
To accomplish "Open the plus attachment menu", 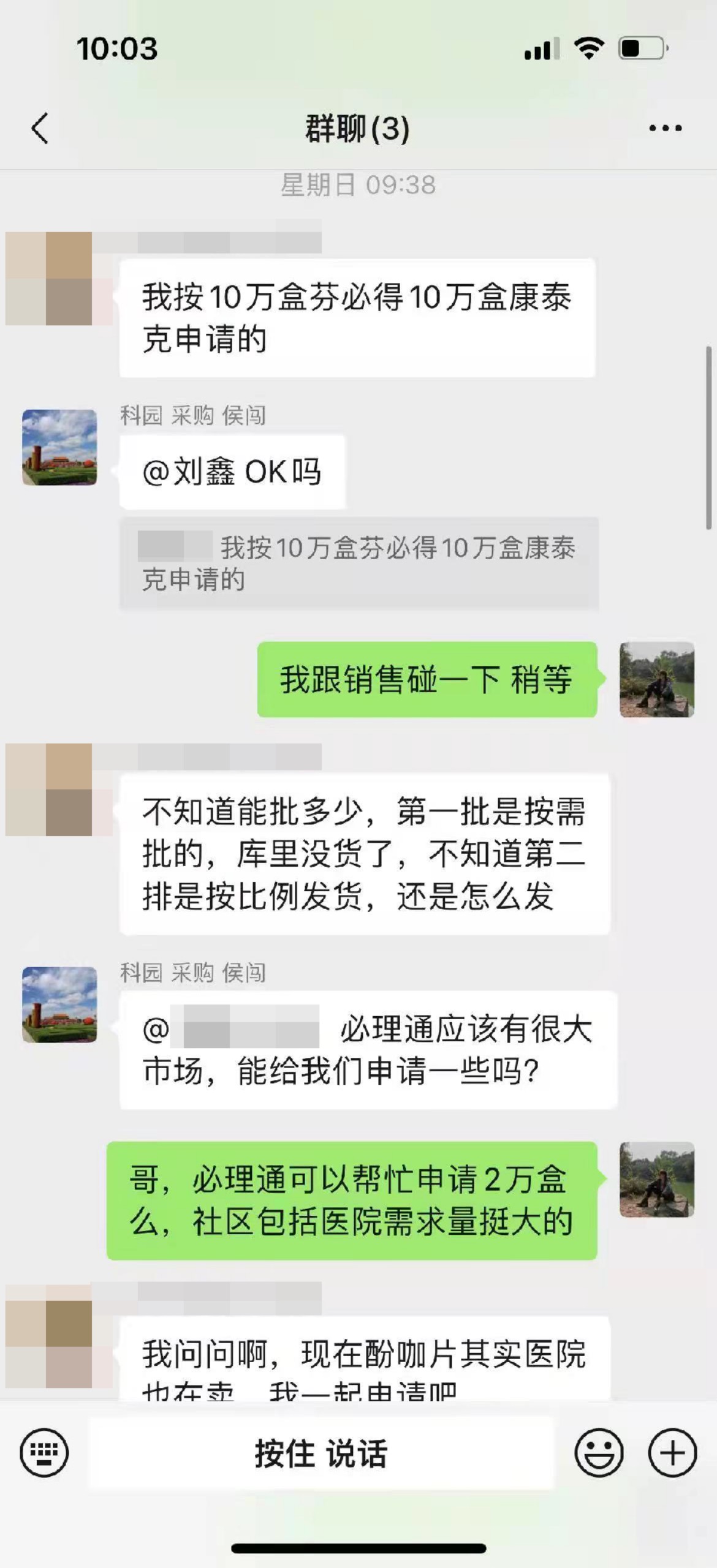I will point(672,1453).
